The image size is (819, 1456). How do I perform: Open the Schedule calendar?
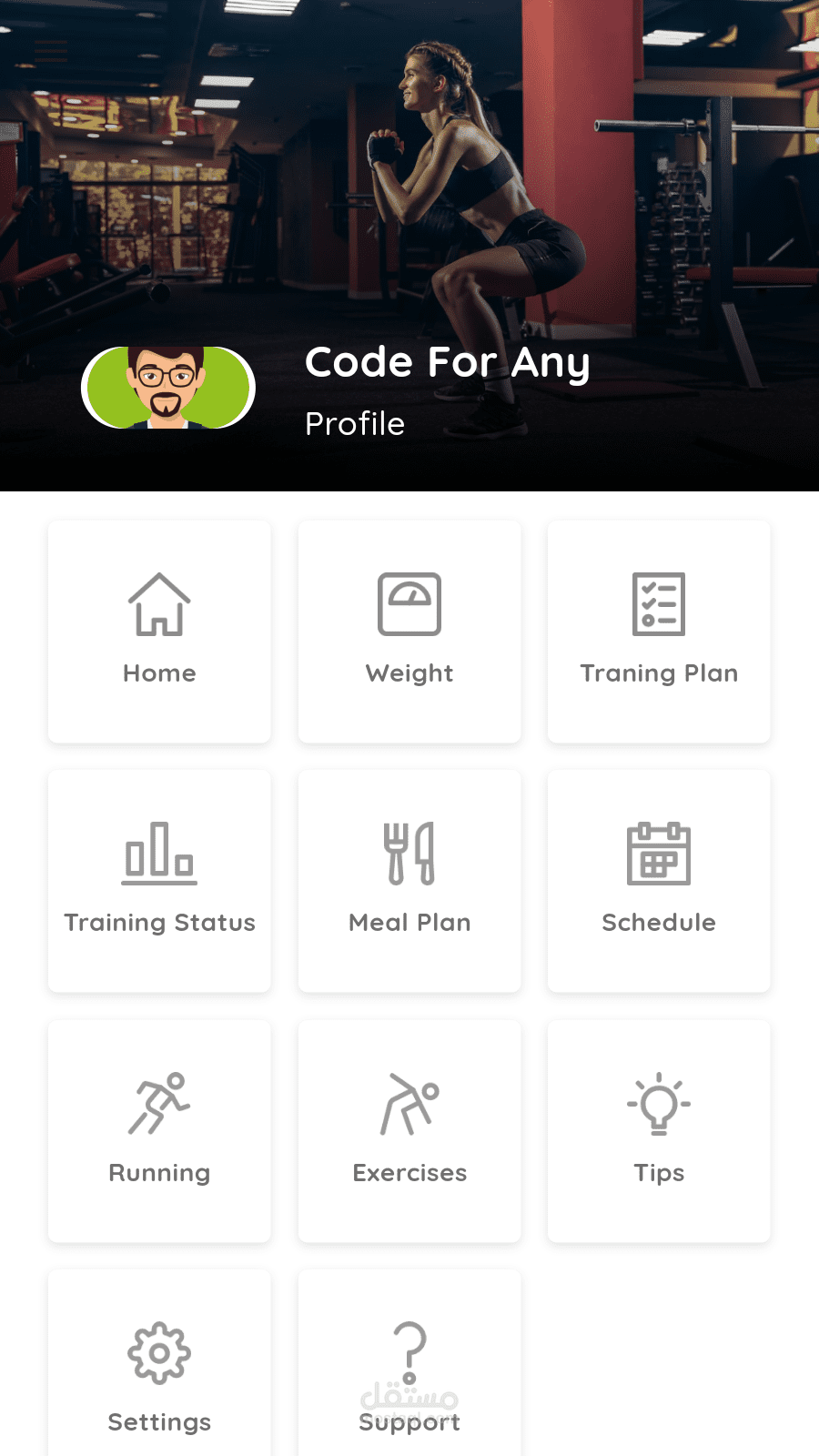(x=659, y=881)
